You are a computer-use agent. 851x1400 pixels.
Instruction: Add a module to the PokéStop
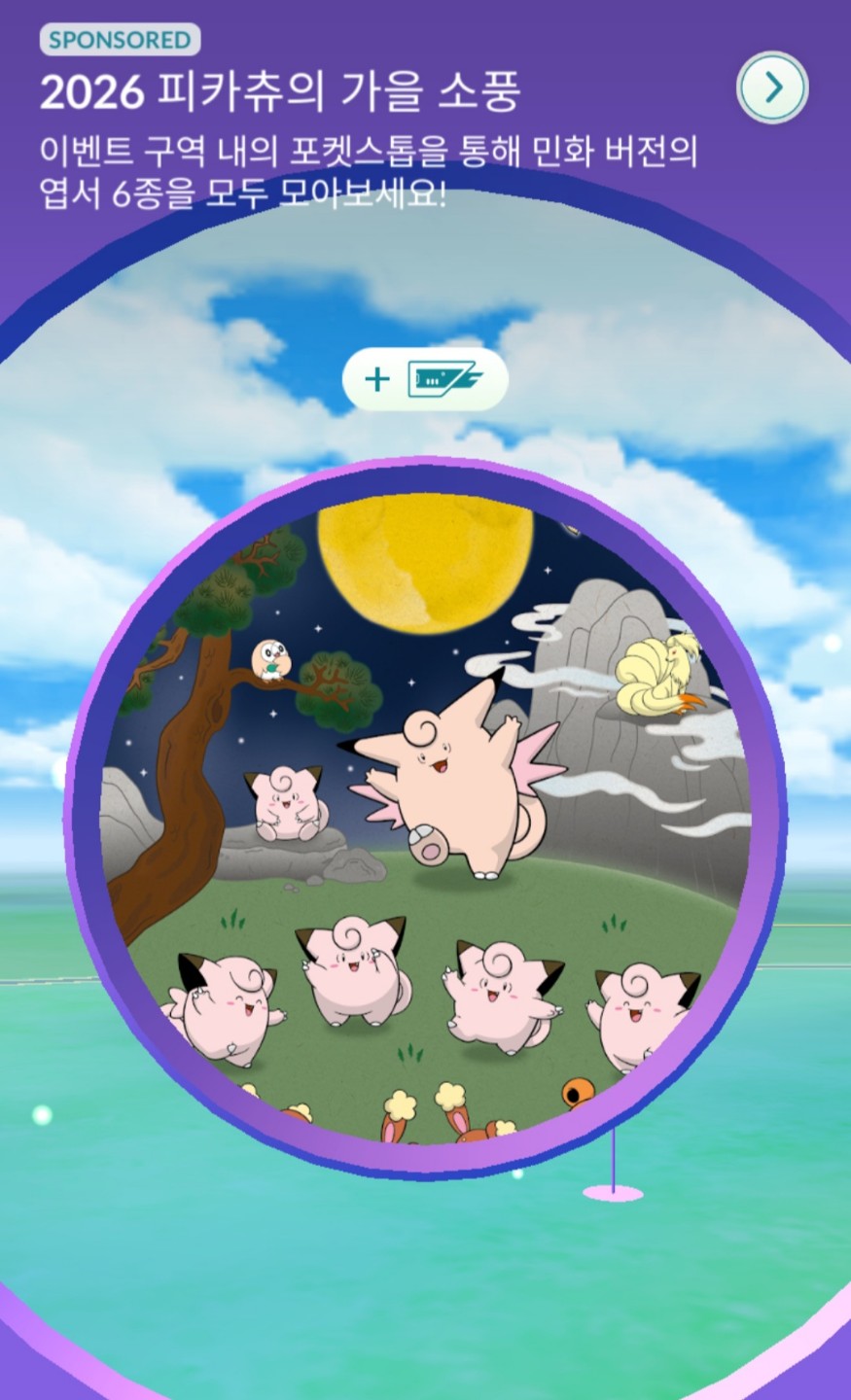425,378
